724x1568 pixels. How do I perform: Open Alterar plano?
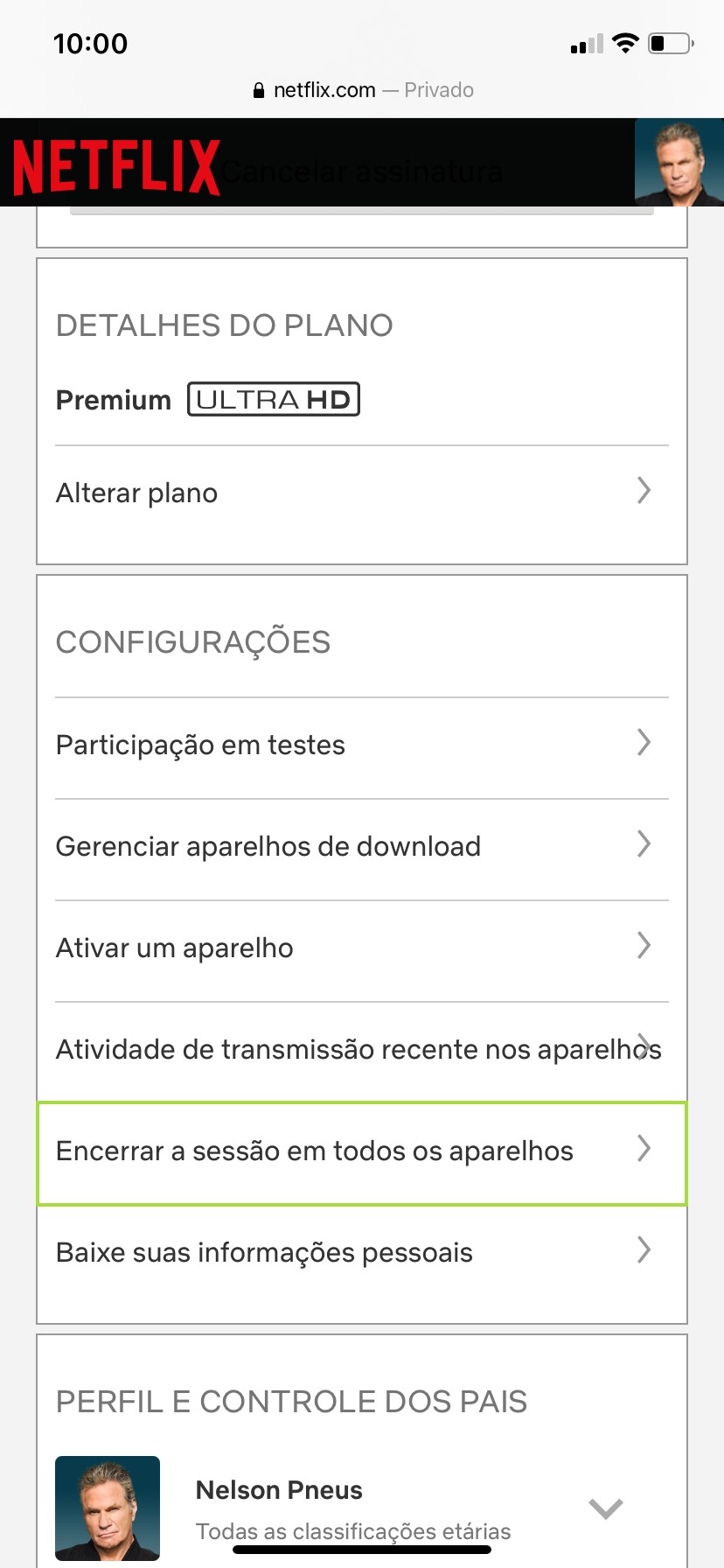361,493
